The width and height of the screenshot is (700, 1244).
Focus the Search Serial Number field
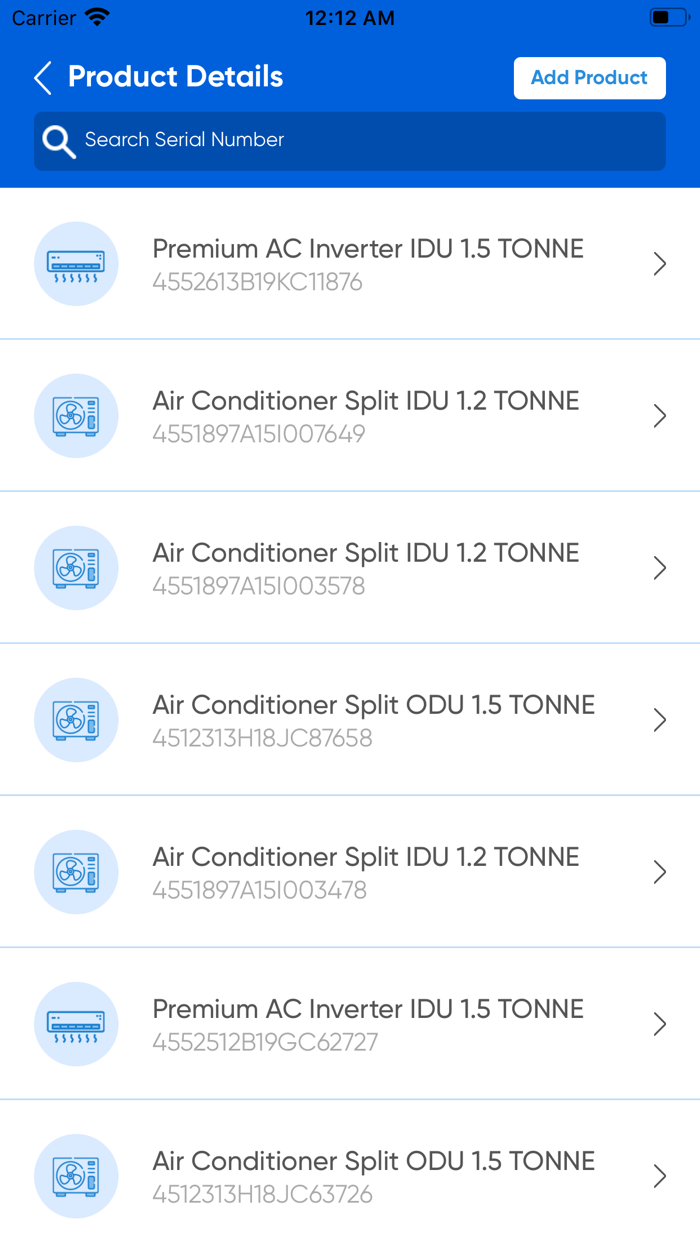click(x=350, y=141)
